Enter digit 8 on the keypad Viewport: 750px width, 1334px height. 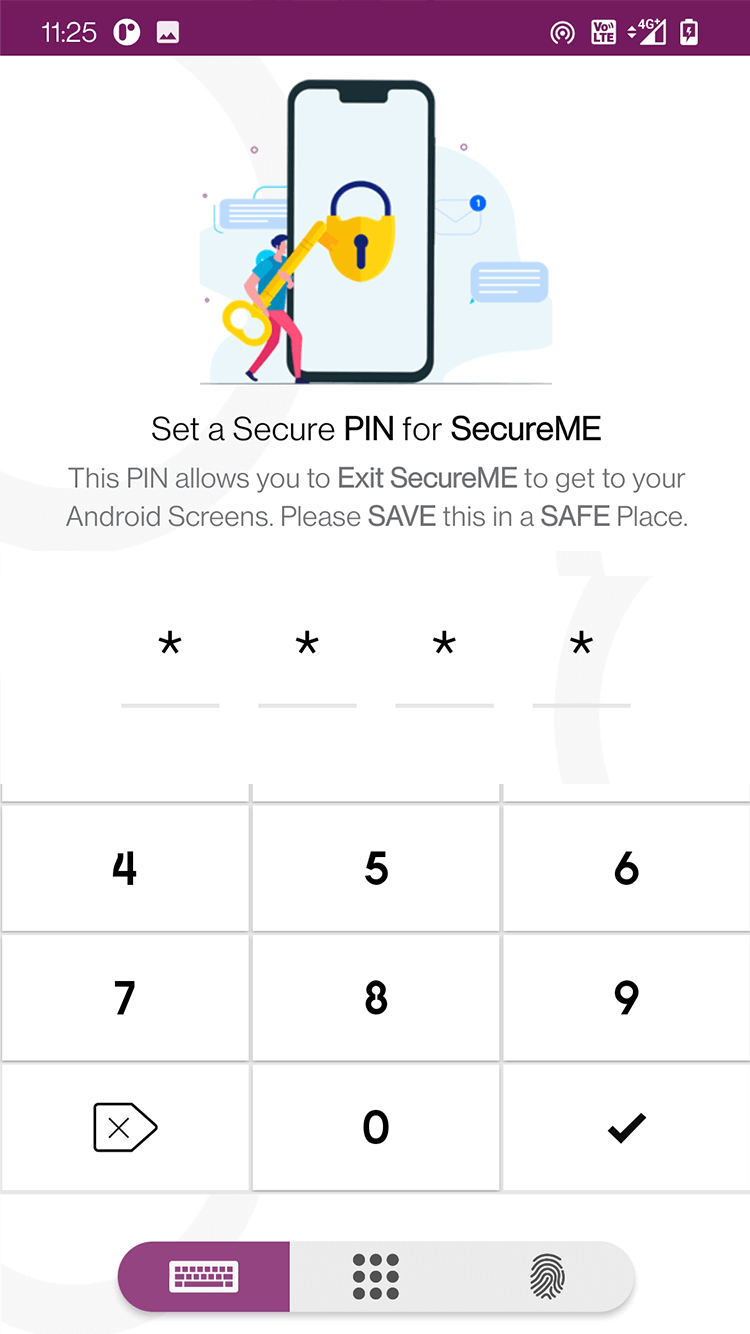tap(375, 997)
